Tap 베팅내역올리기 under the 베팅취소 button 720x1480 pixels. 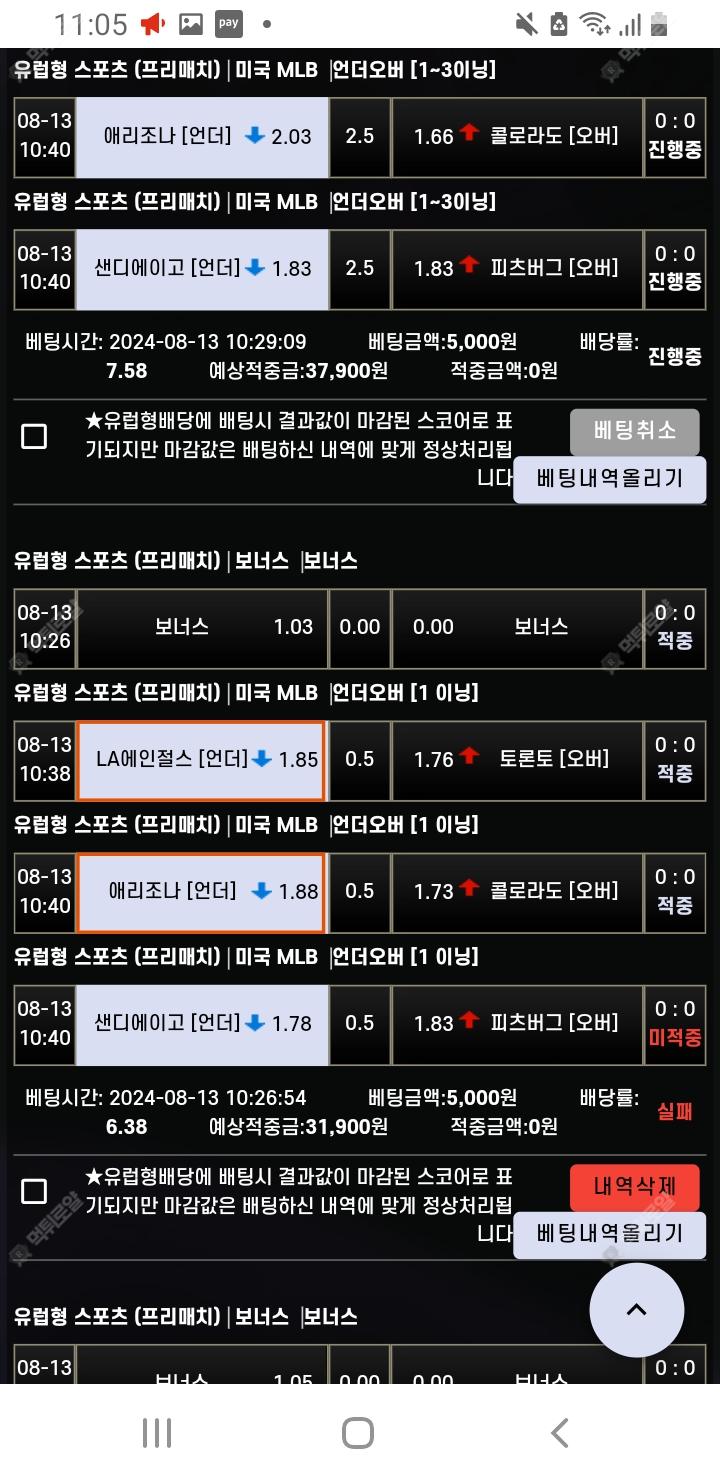pos(609,478)
